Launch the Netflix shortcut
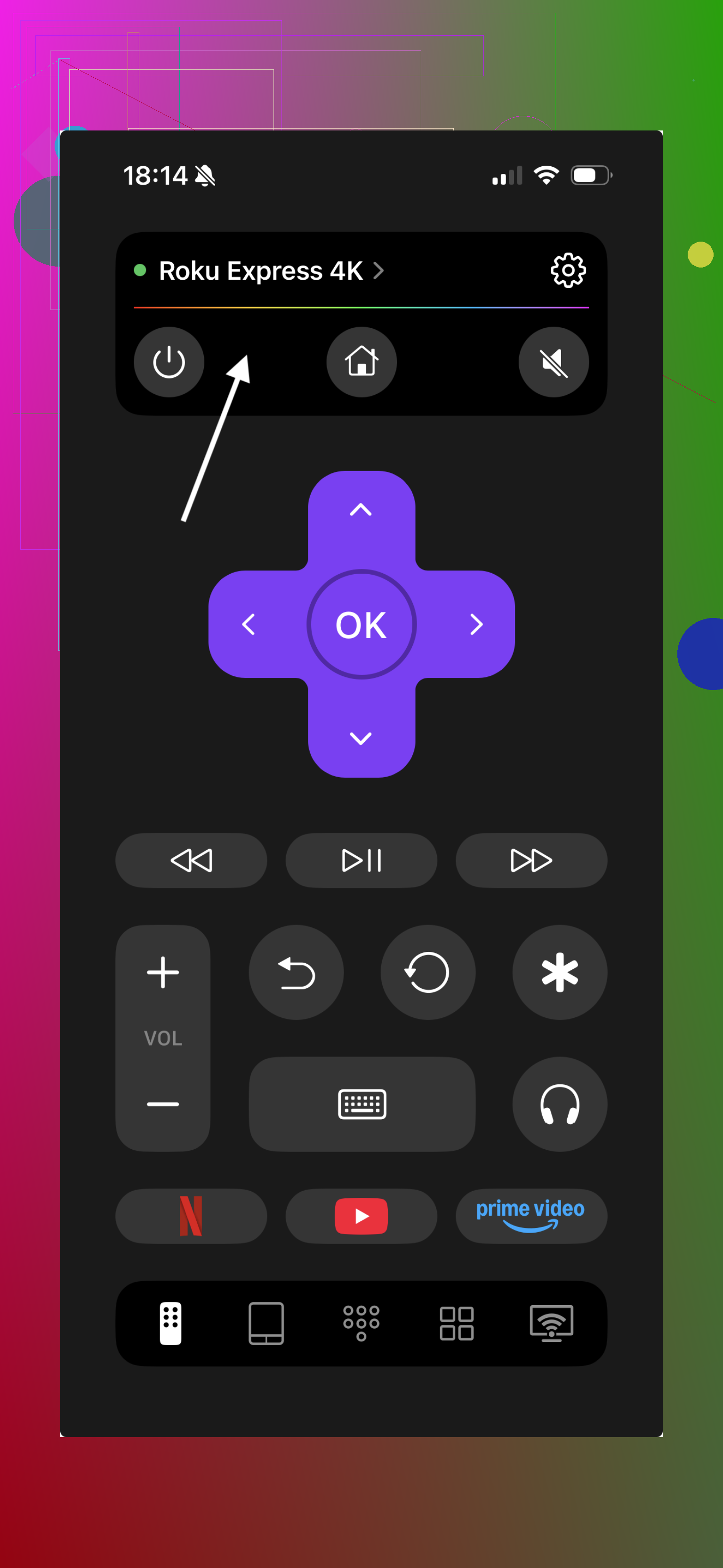Viewport: 723px width, 1568px height. [x=191, y=1216]
